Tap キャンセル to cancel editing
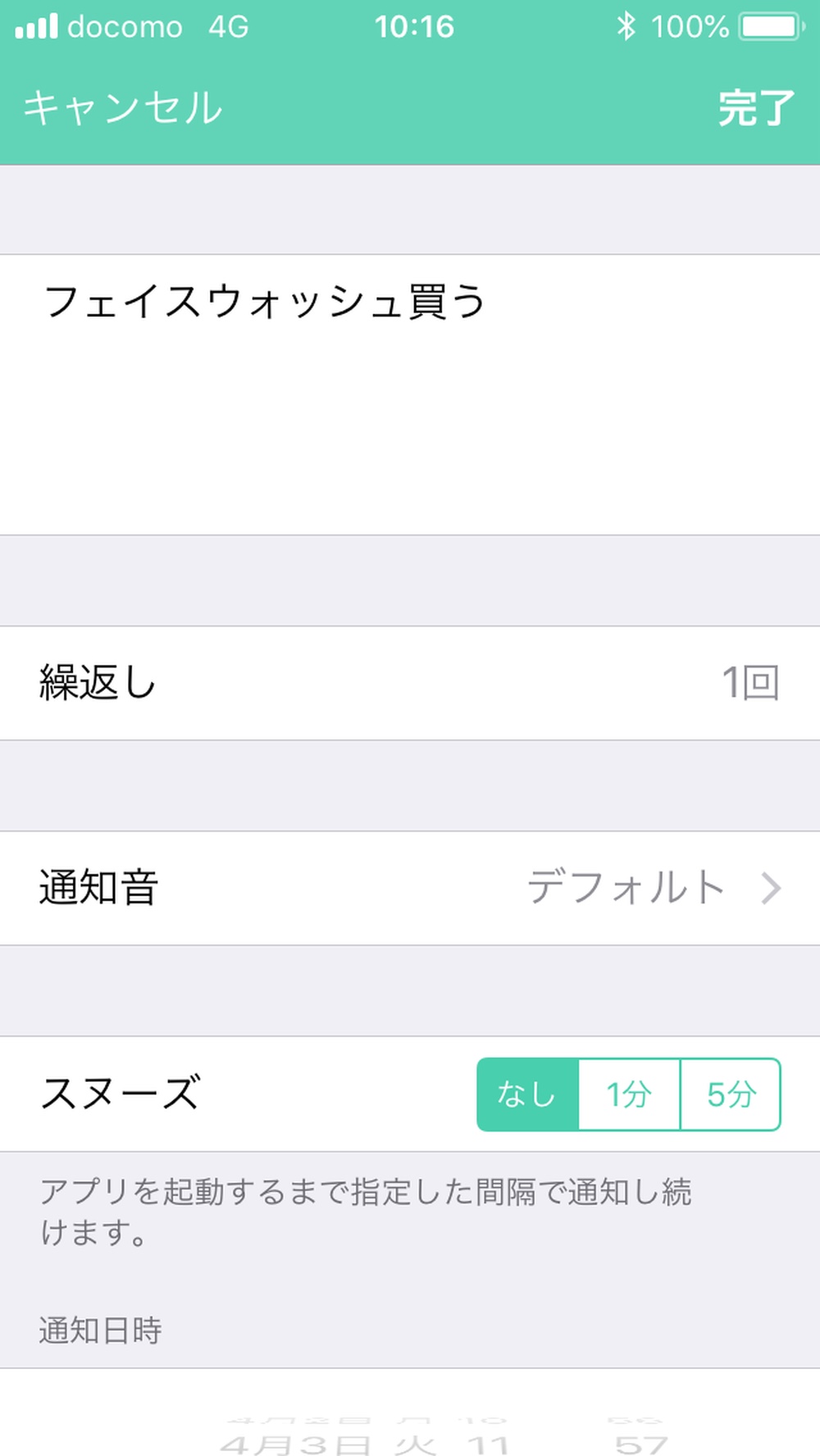820x1456 pixels. [123, 108]
